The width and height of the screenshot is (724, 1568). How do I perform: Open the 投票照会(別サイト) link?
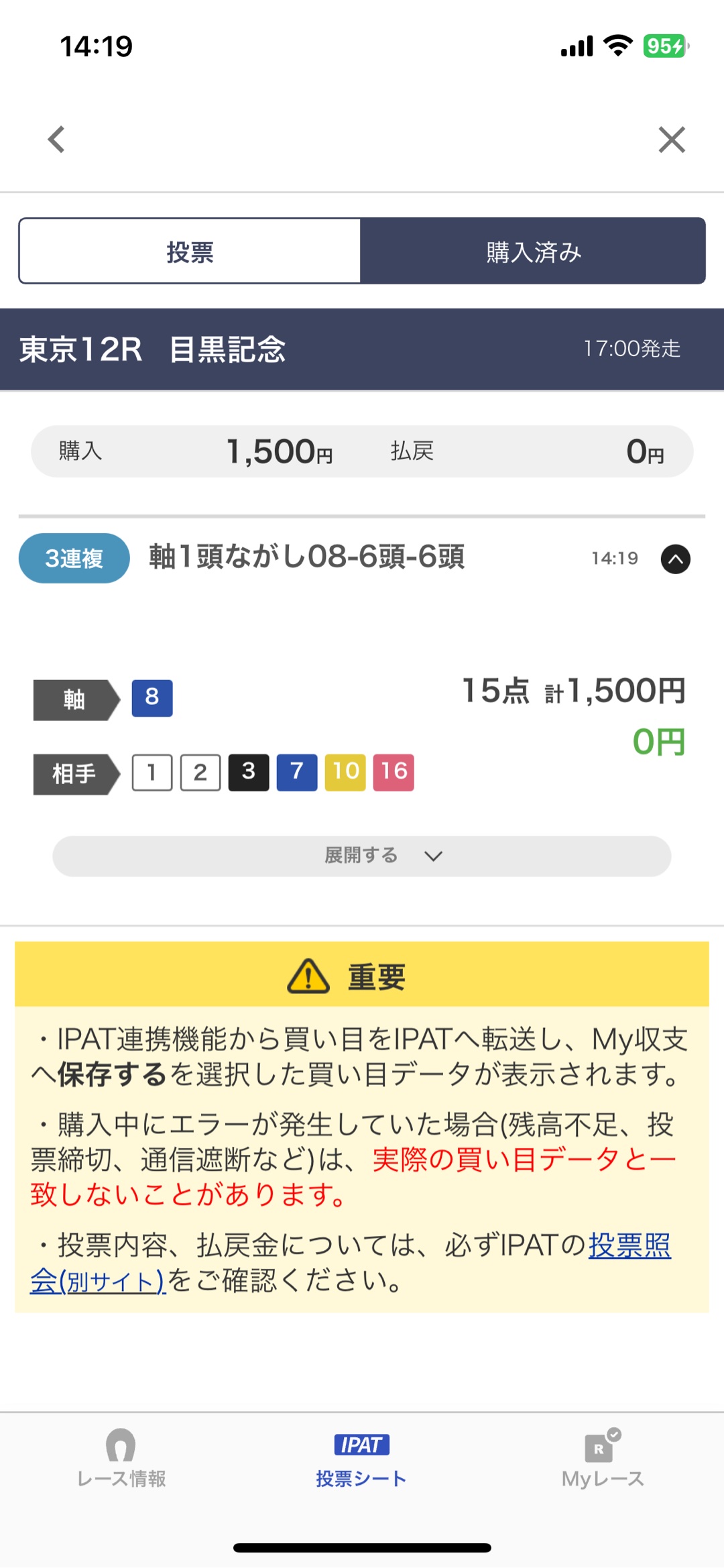[x=629, y=1246]
